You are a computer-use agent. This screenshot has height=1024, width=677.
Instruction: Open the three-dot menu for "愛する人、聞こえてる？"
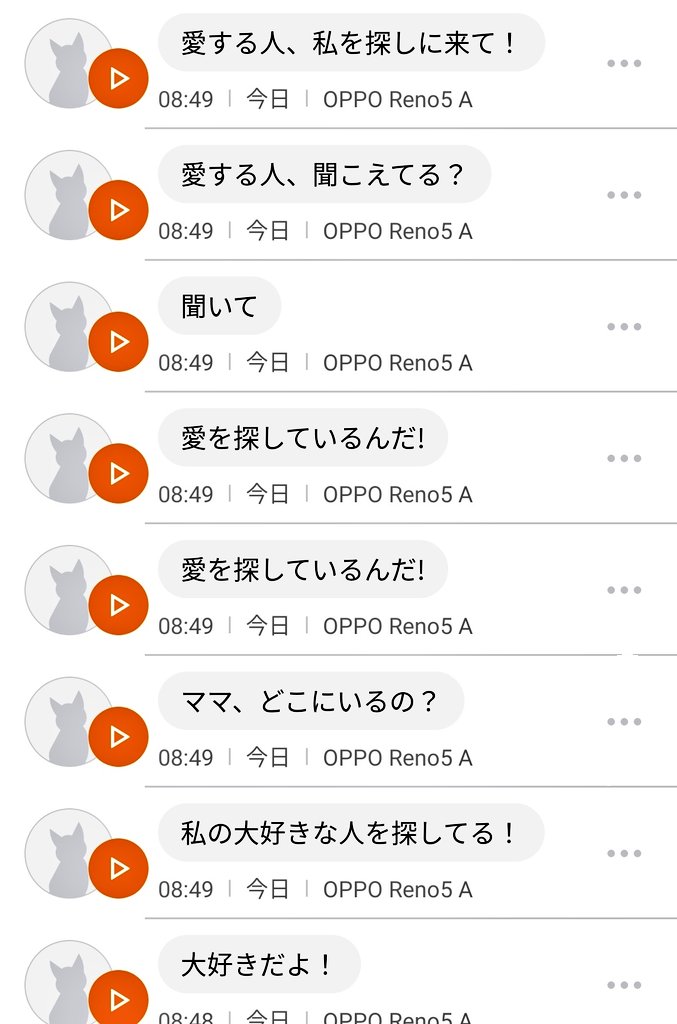click(x=624, y=195)
